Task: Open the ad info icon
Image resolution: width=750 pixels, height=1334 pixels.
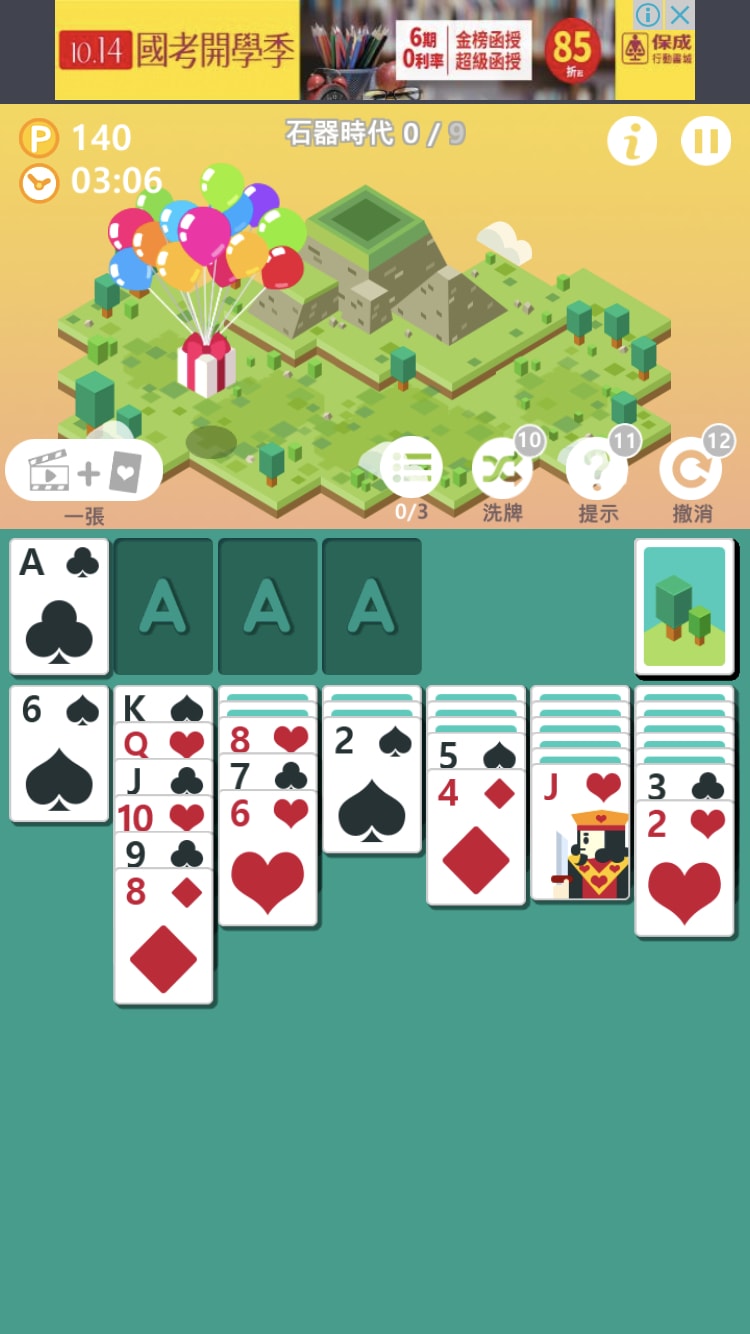Action: pyautogui.click(x=648, y=14)
